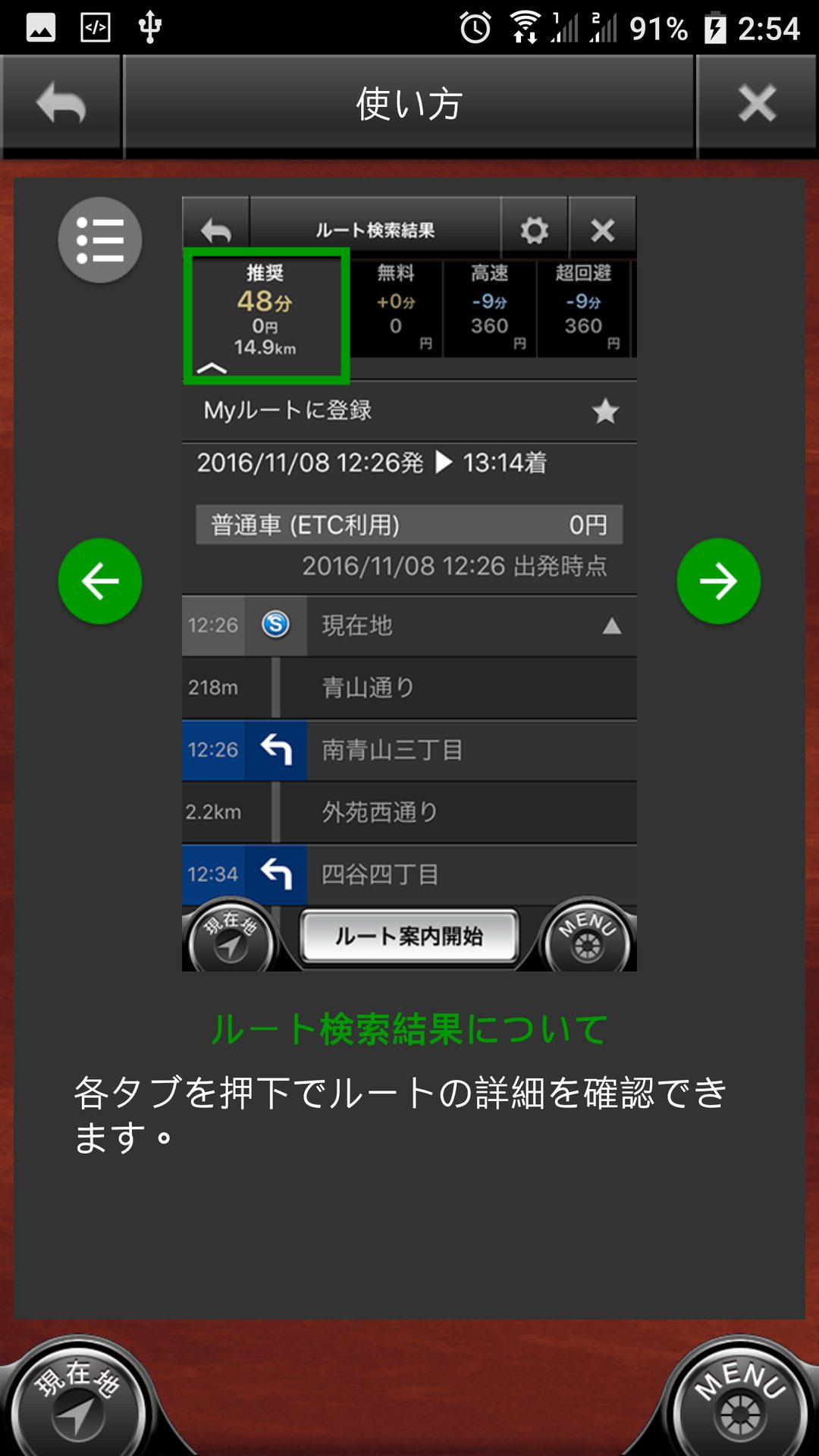
Task: Go to the previous tutorial page
Action: 100,582
